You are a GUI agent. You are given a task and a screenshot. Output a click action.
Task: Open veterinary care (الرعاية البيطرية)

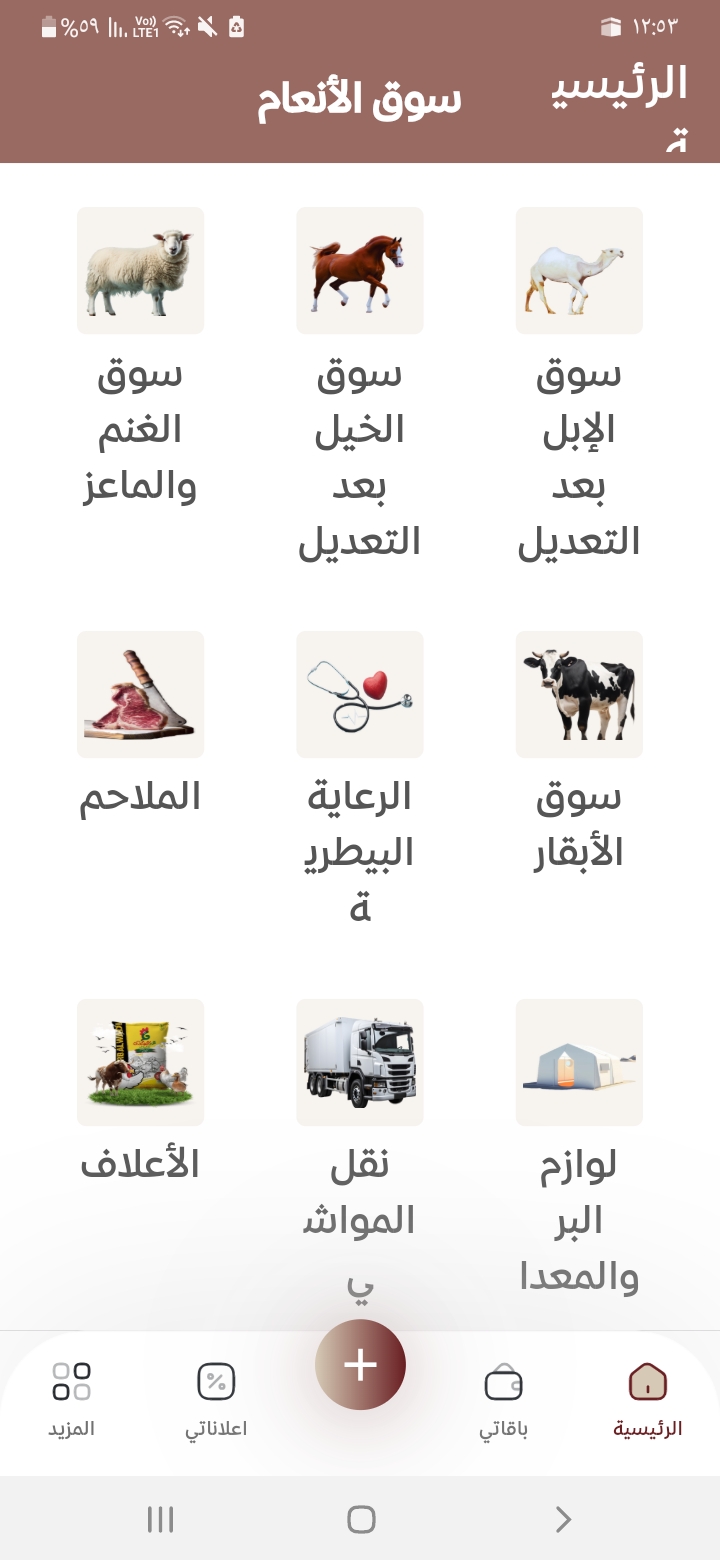coord(360,695)
